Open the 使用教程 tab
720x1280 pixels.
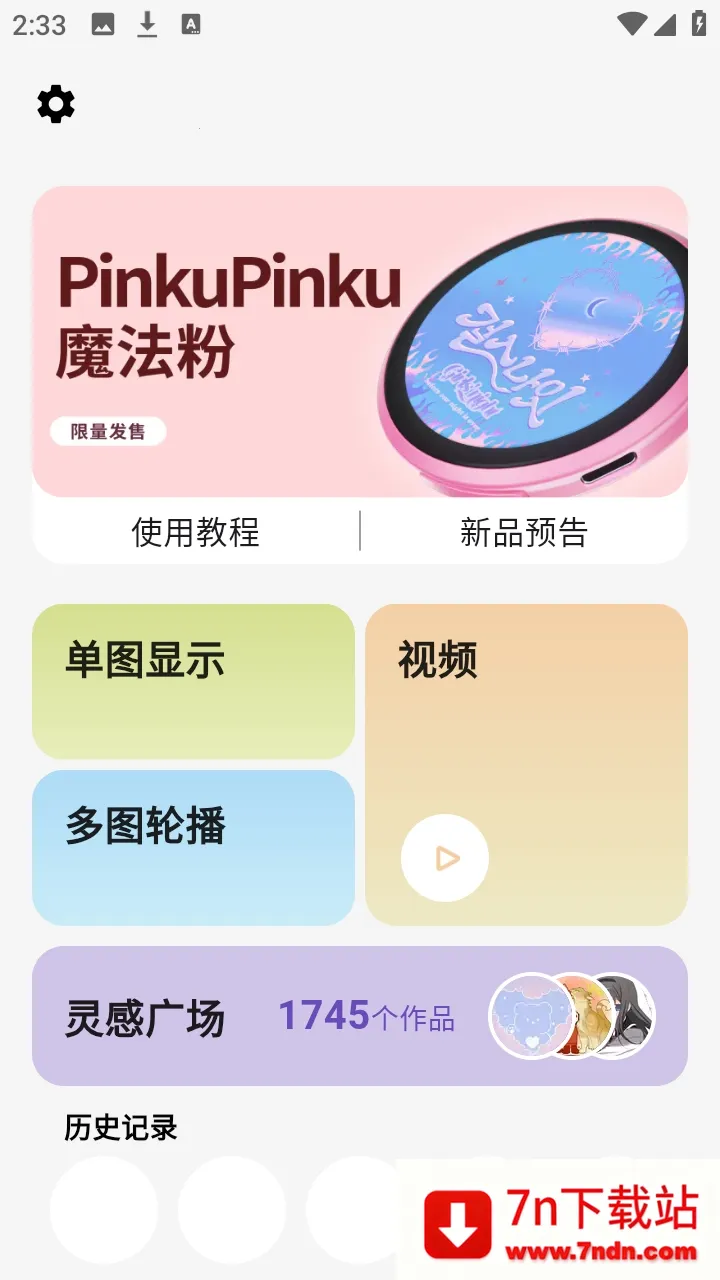(x=195, y=533)
